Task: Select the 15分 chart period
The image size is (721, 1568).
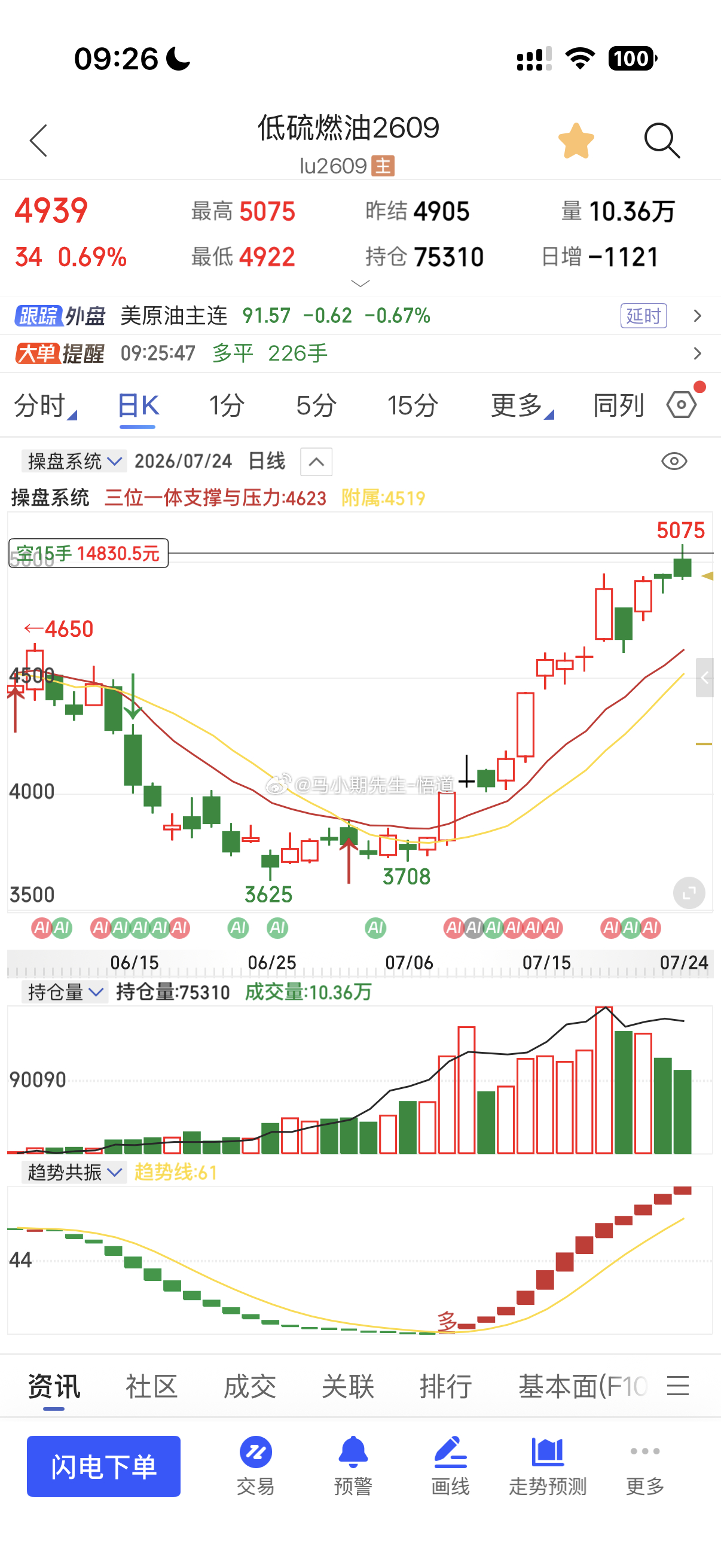Action: (x=413, y=405)
